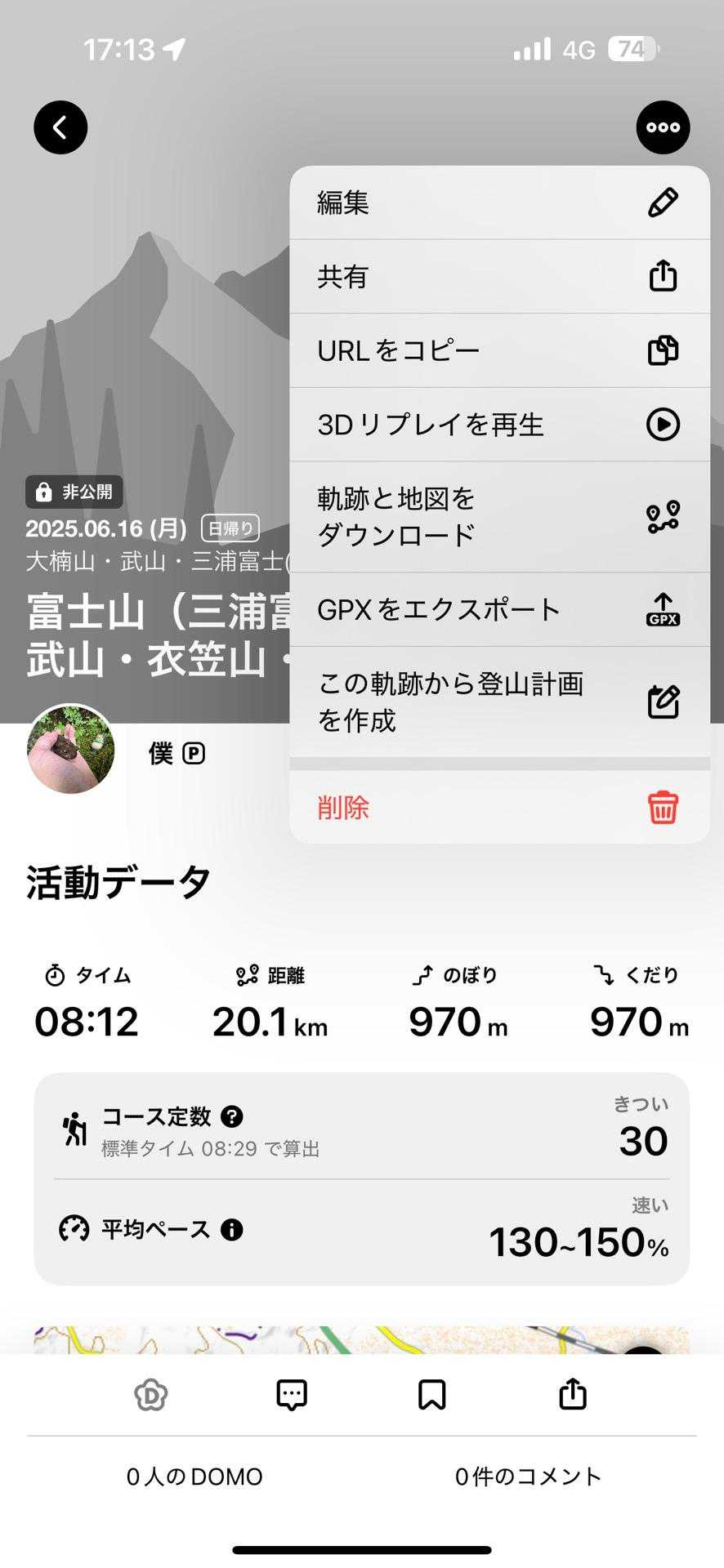Choose 共有 from the menu

(x=498, y=277)
